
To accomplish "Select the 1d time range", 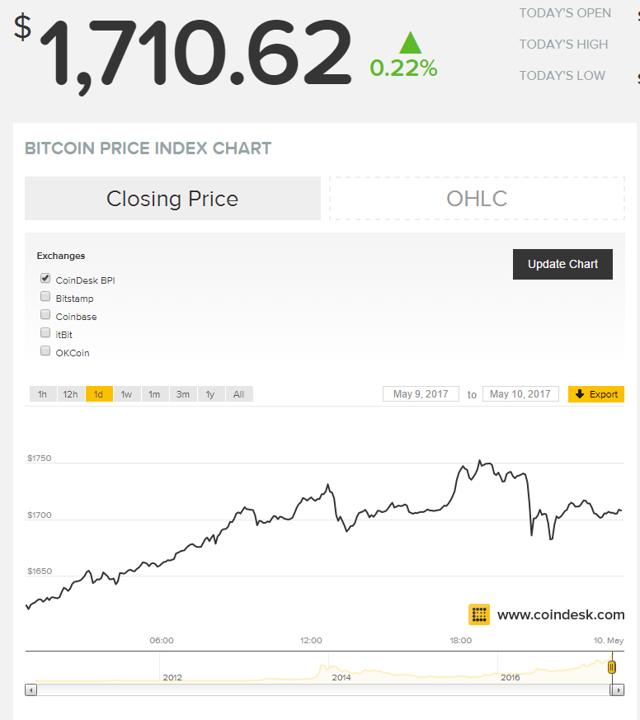I will tap(98, 394).
